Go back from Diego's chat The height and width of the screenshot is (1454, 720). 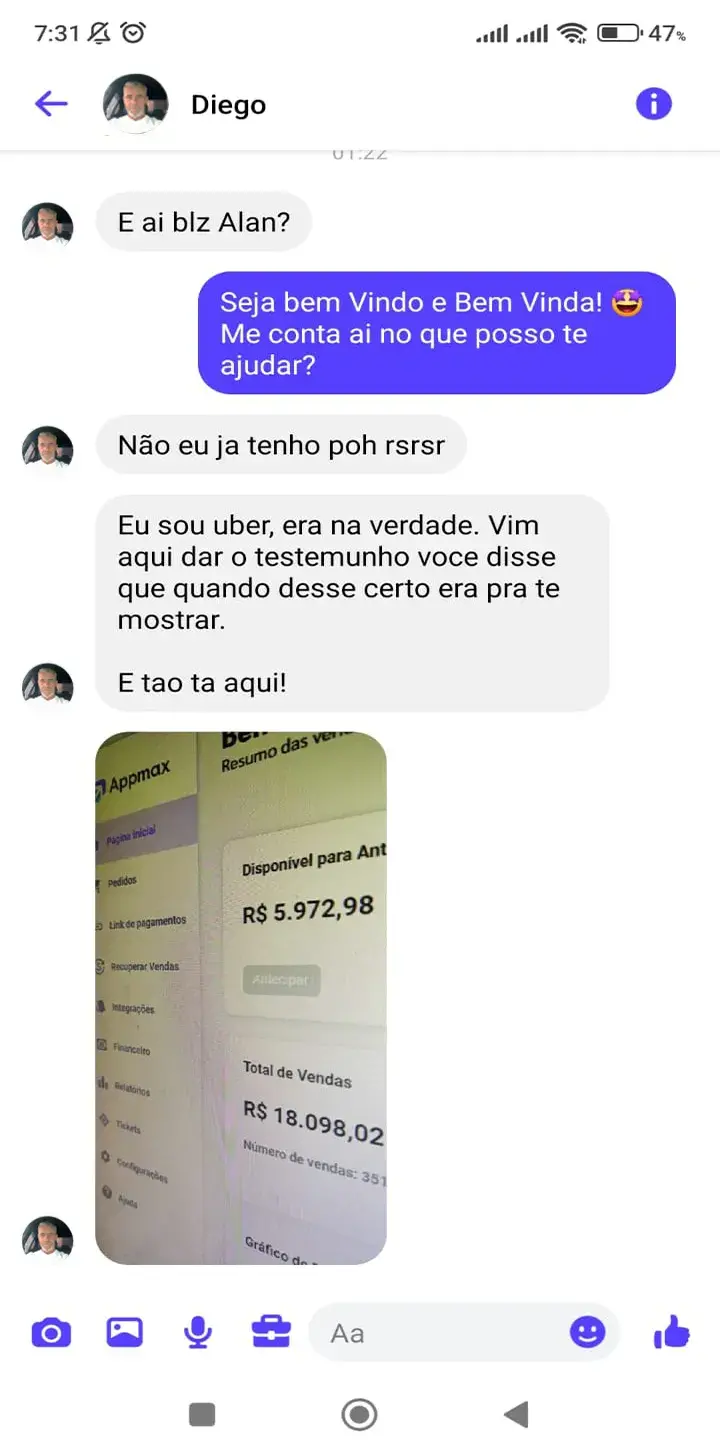click(50, 103)
